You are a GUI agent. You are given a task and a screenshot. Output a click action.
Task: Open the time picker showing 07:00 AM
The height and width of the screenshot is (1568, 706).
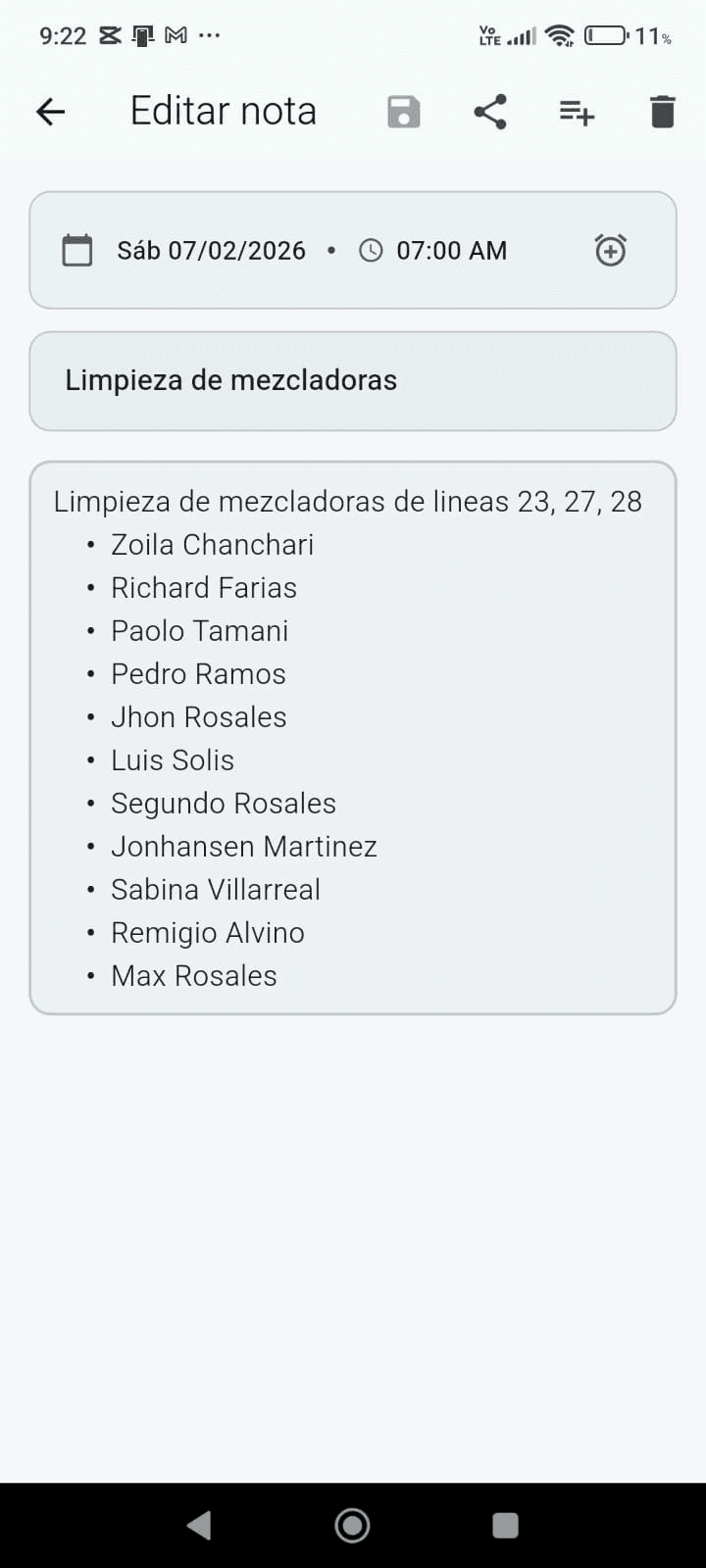coord(450,250)
